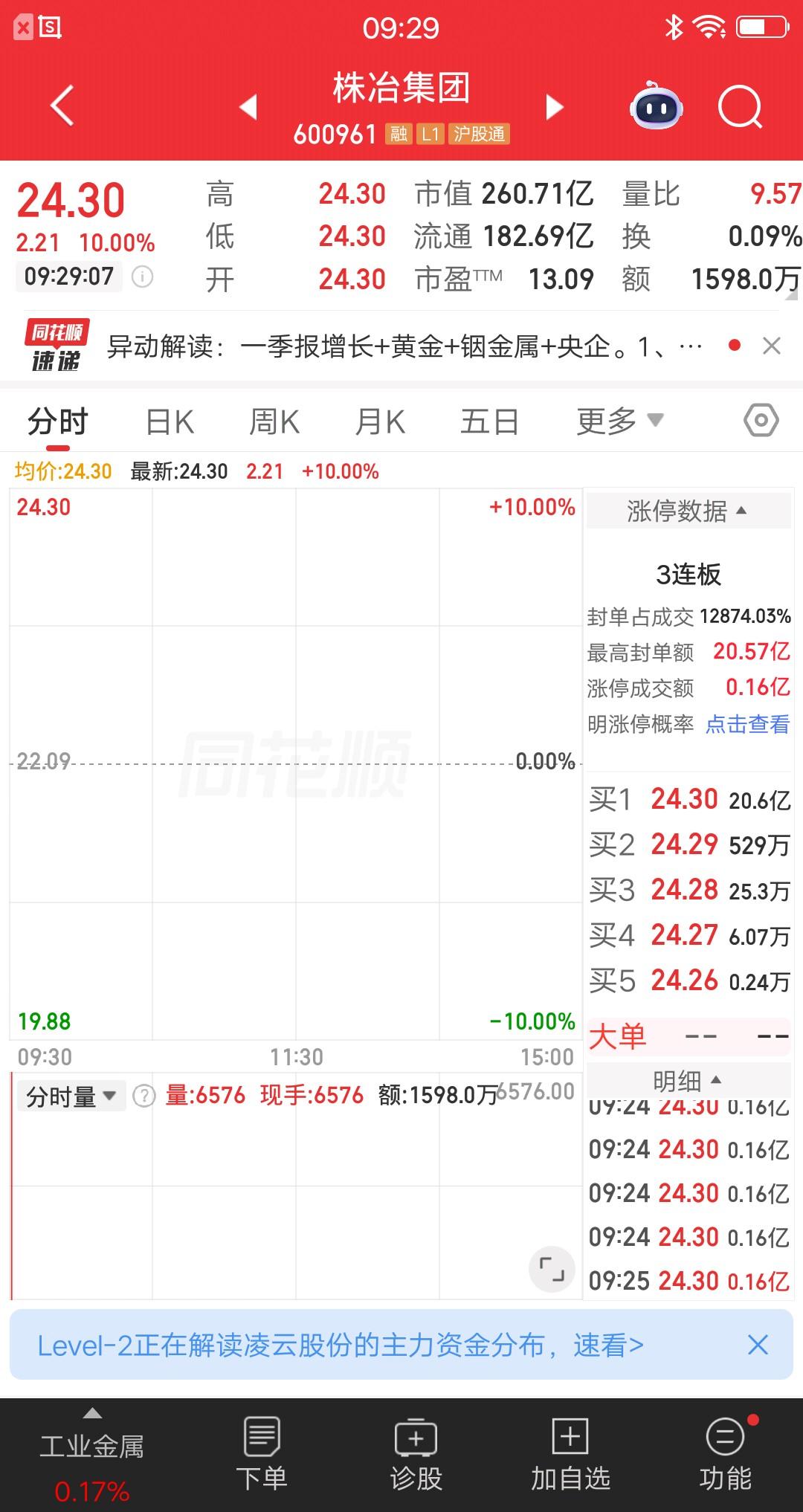Collapse the 涨停数据 panel

688,511
